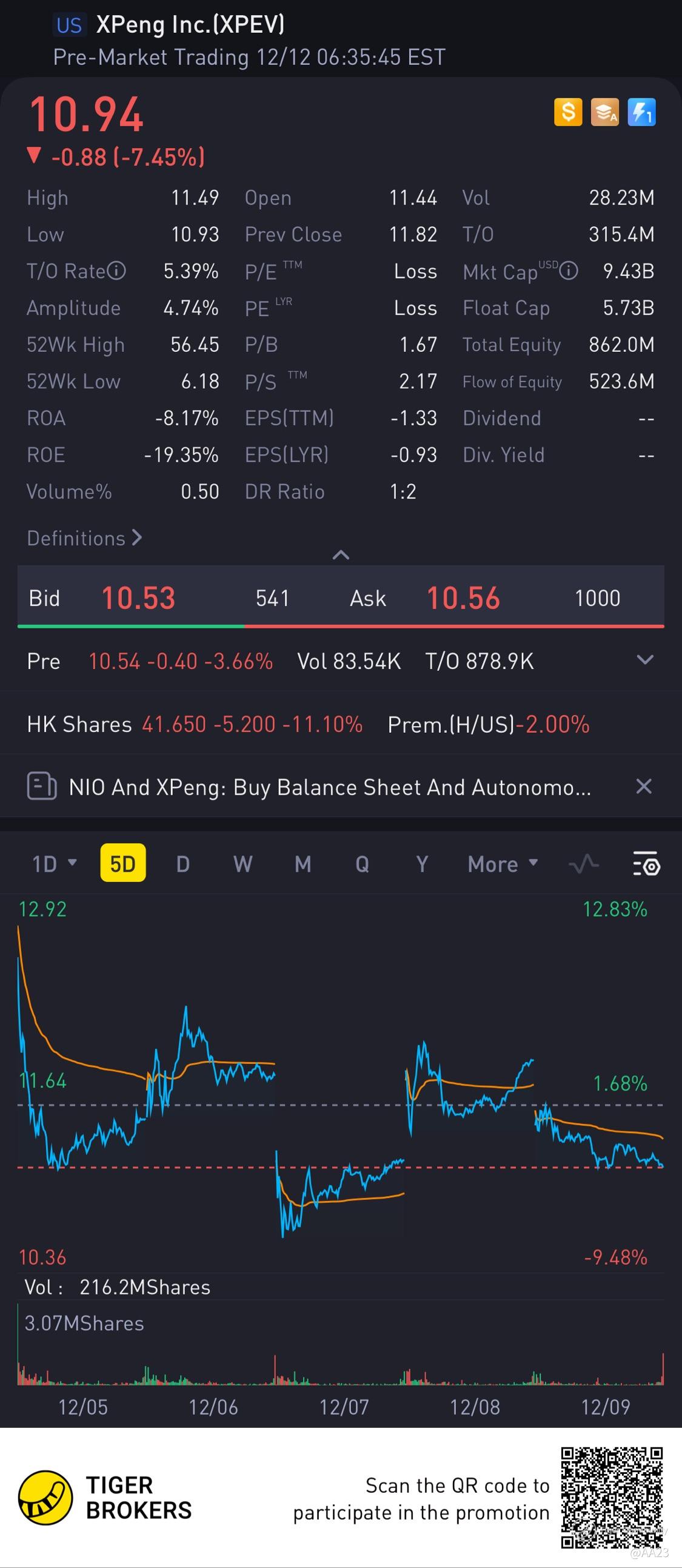This screenshot has height=1568, width=682.
Task: Switch to the M monthly chart
Action: (x=303, y=863)
